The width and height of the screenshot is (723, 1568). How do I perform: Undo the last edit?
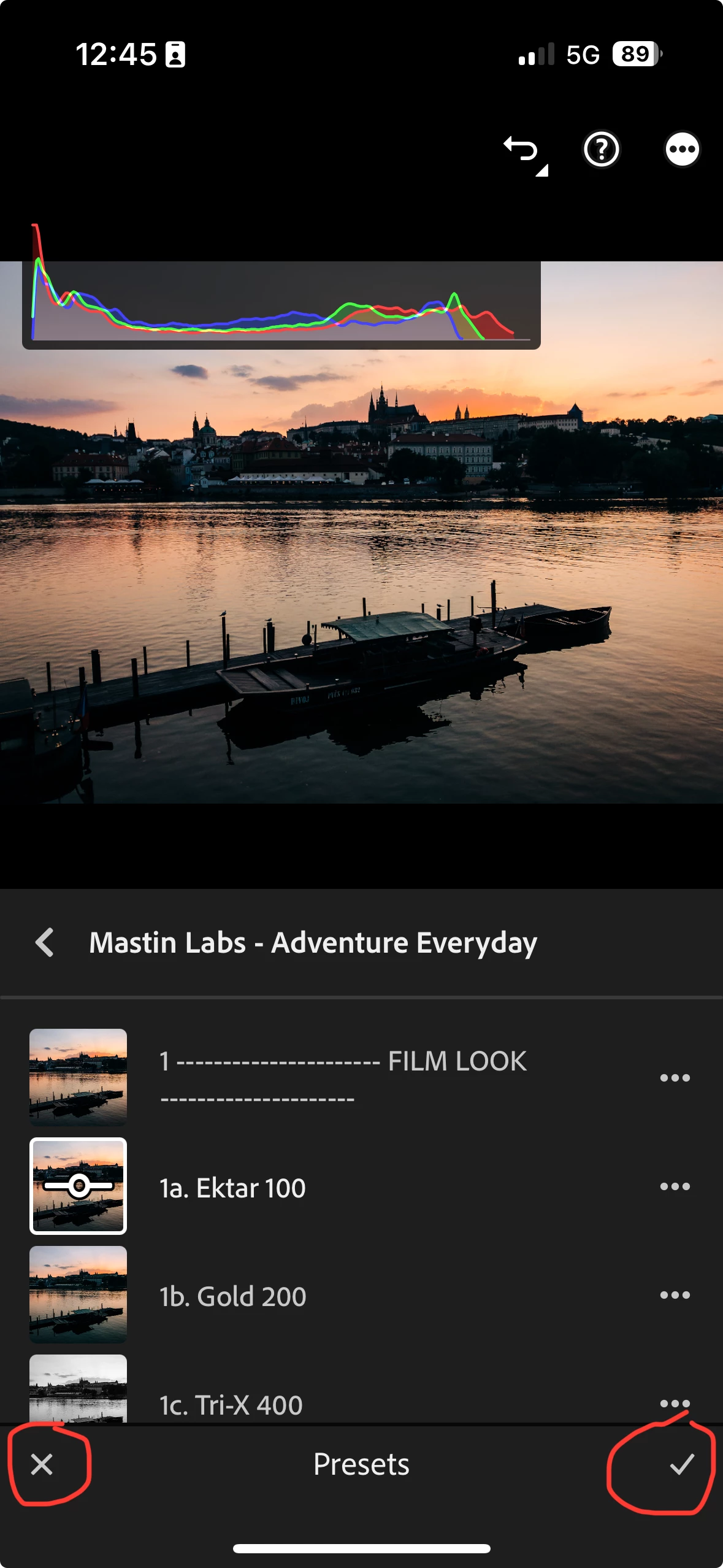tap(521, 150)
